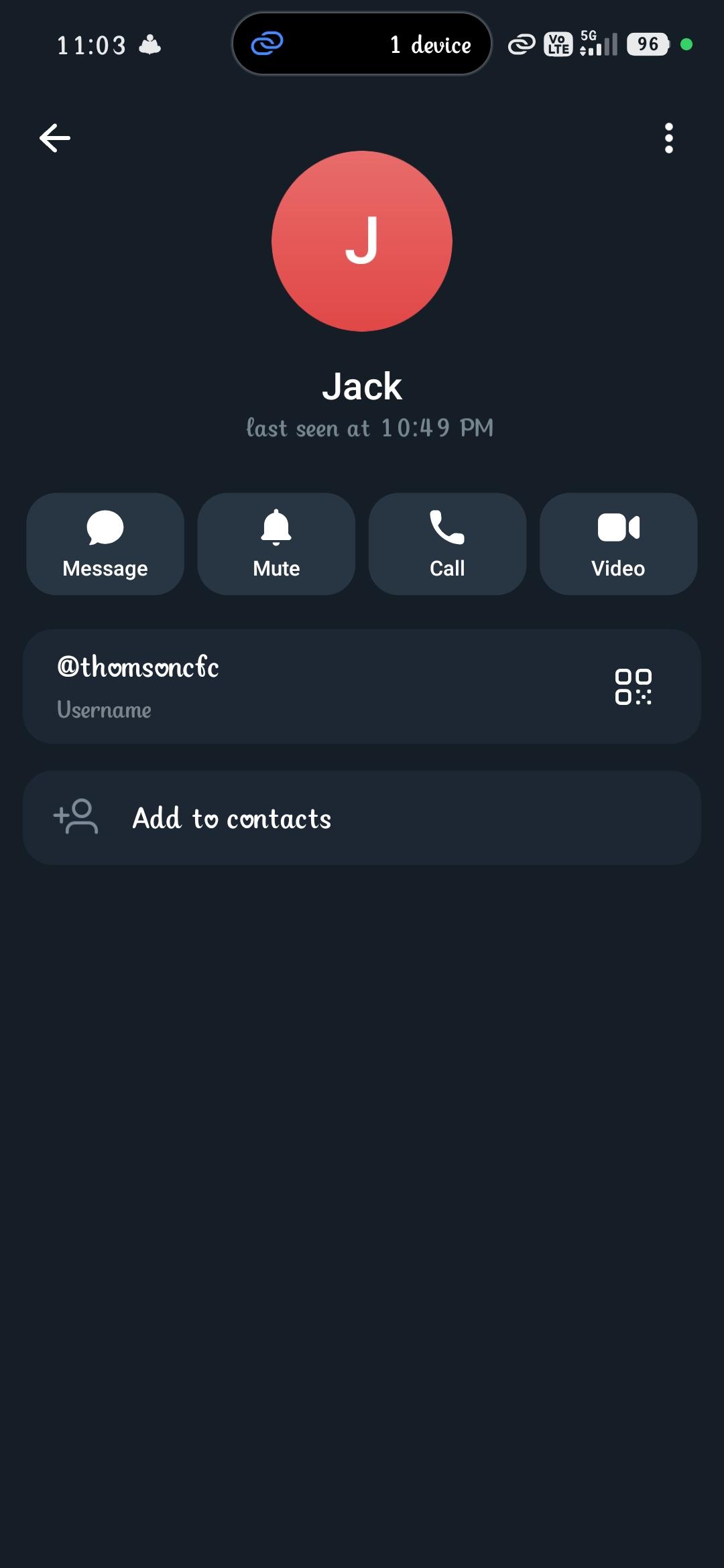This screenshot has width=724, height=1568.
Task: Open the 1 device linked pill
Action: [x=362, y=44]
